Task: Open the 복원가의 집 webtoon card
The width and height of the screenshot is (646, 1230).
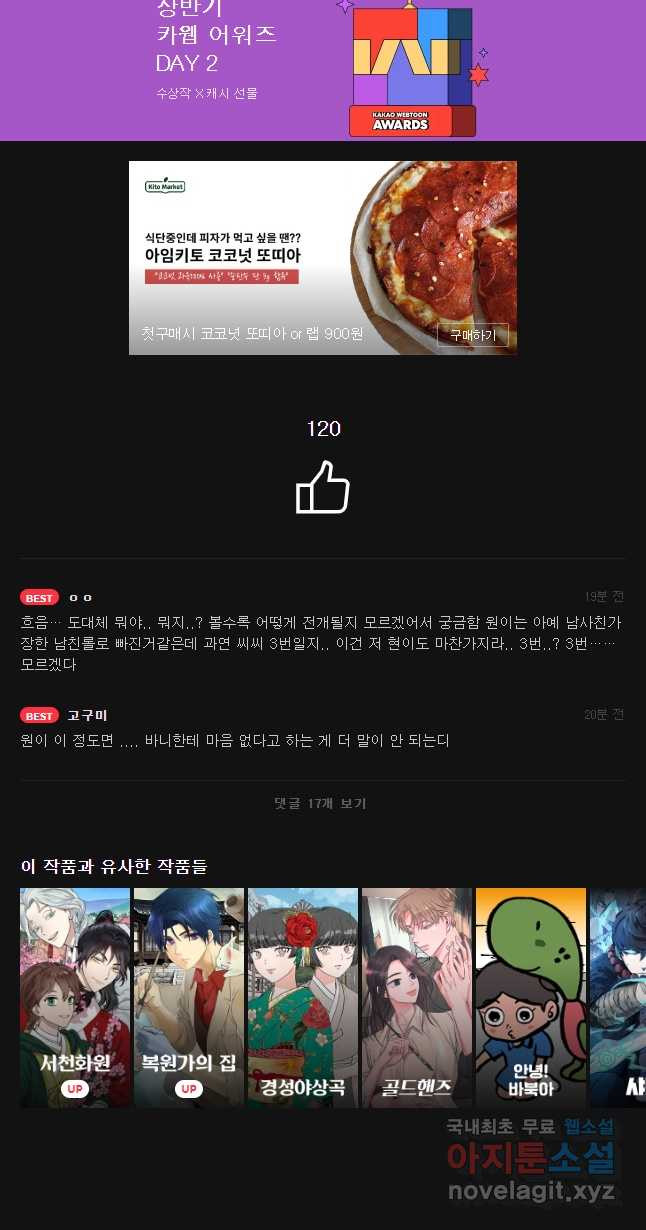Action: click(189, 996)
